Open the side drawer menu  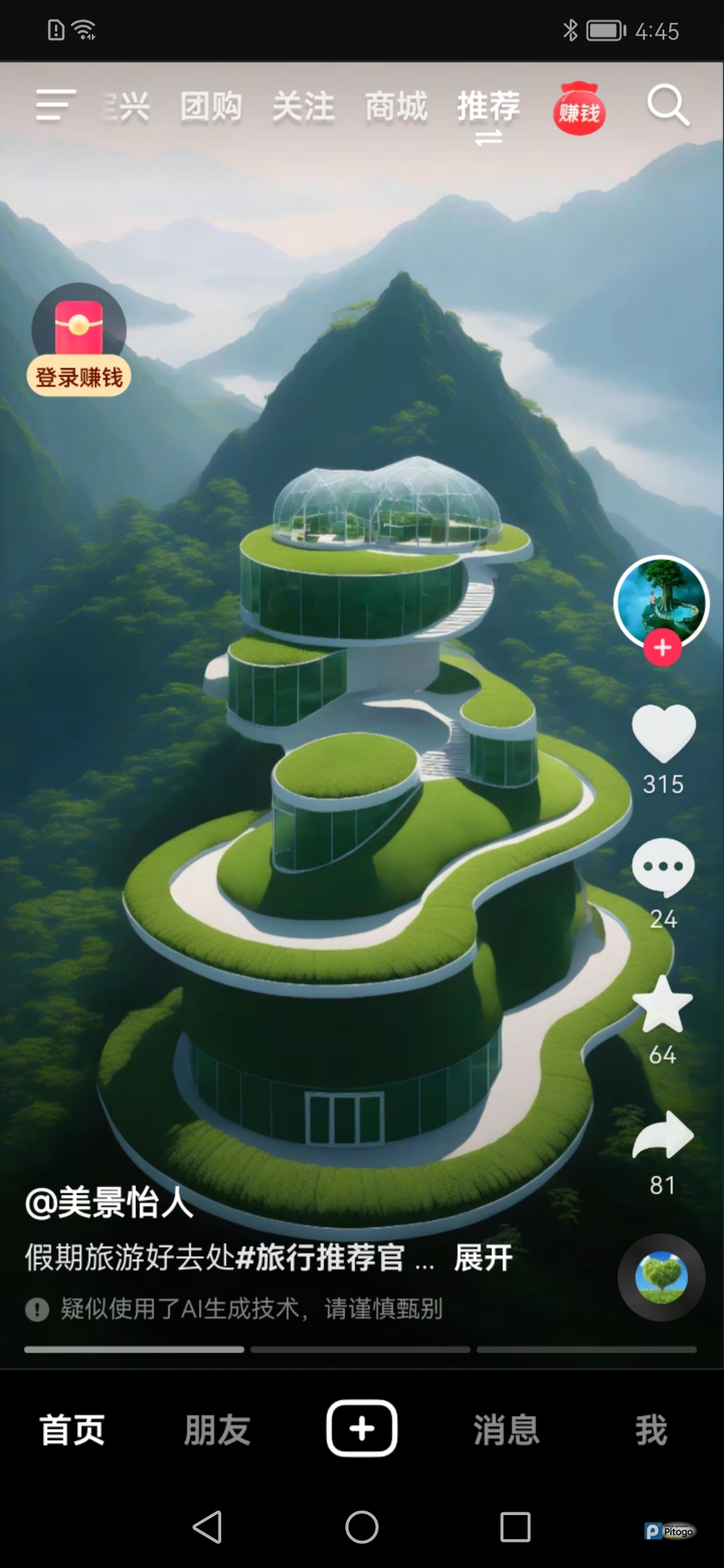[55, 106]
